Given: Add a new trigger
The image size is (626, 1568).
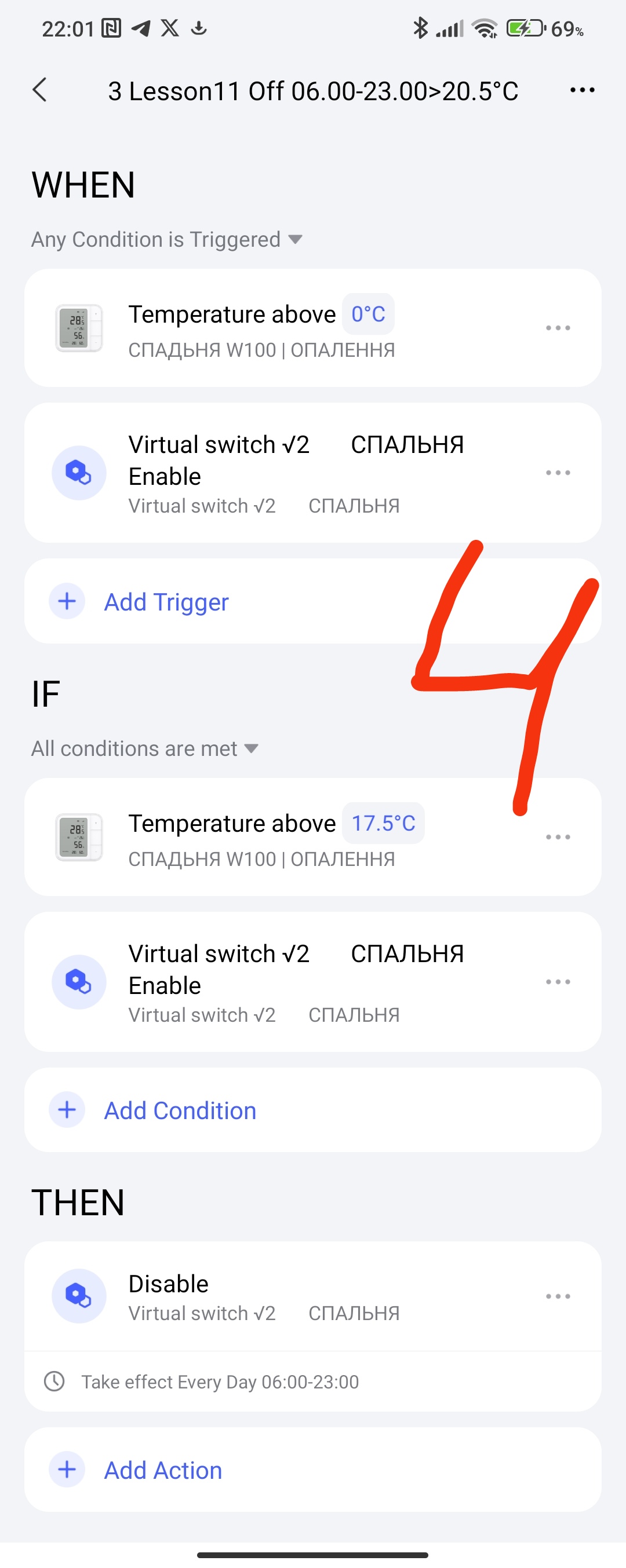Looking at the screenshot, I should (166, 601).
